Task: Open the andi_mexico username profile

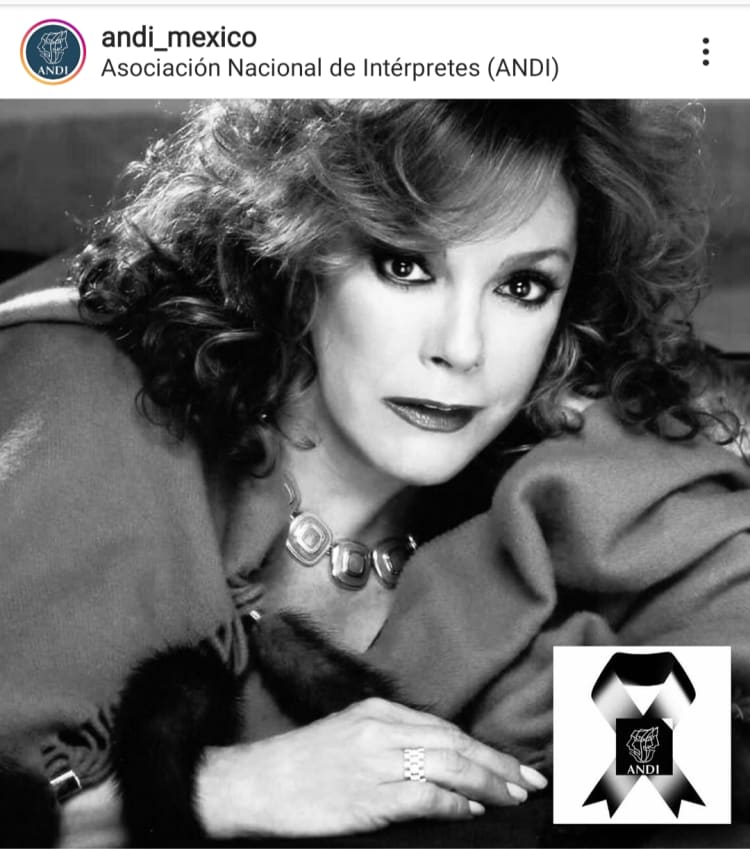Action: 179,38
